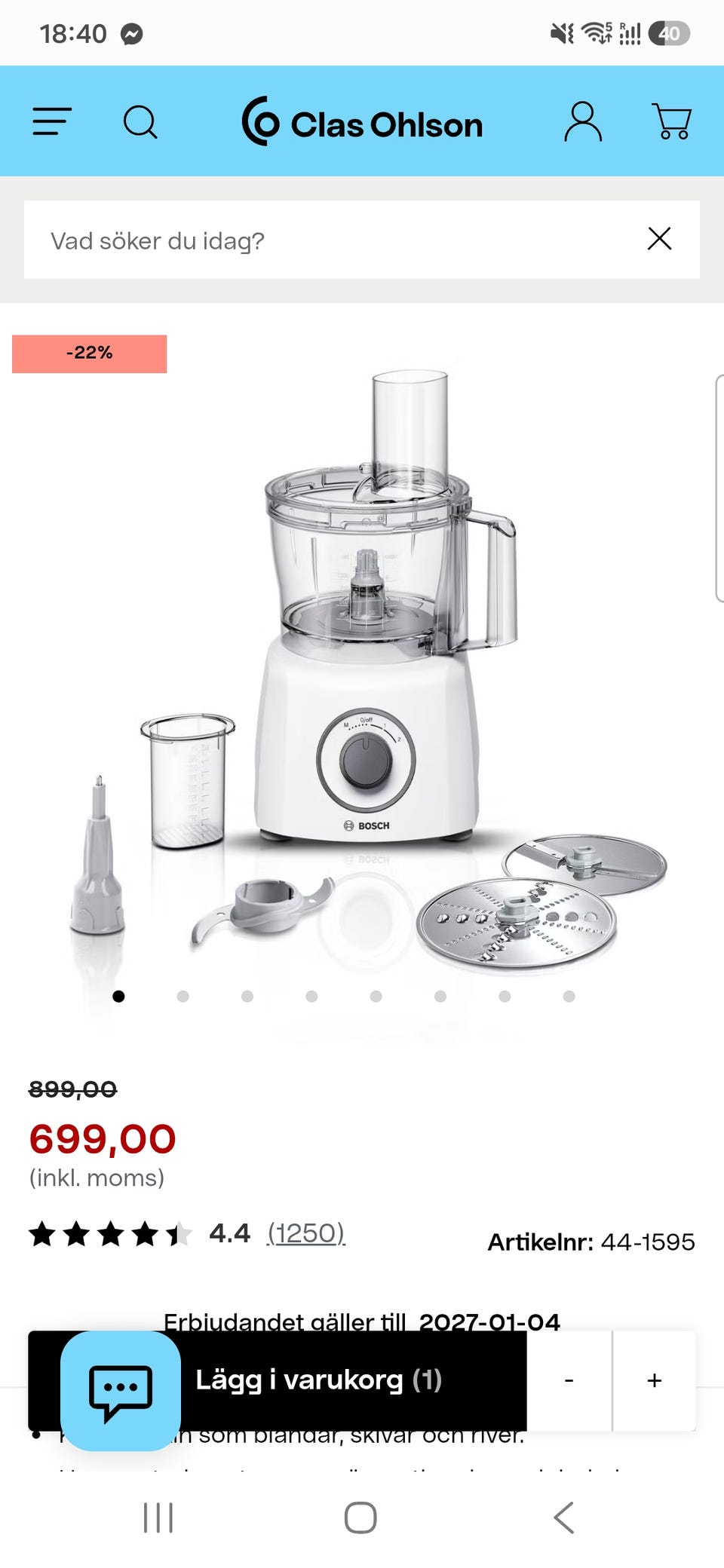The height and width of the screenshot is (1568, 724).
Task: Go back using the system back button
Action: (x=563, y=1517)
